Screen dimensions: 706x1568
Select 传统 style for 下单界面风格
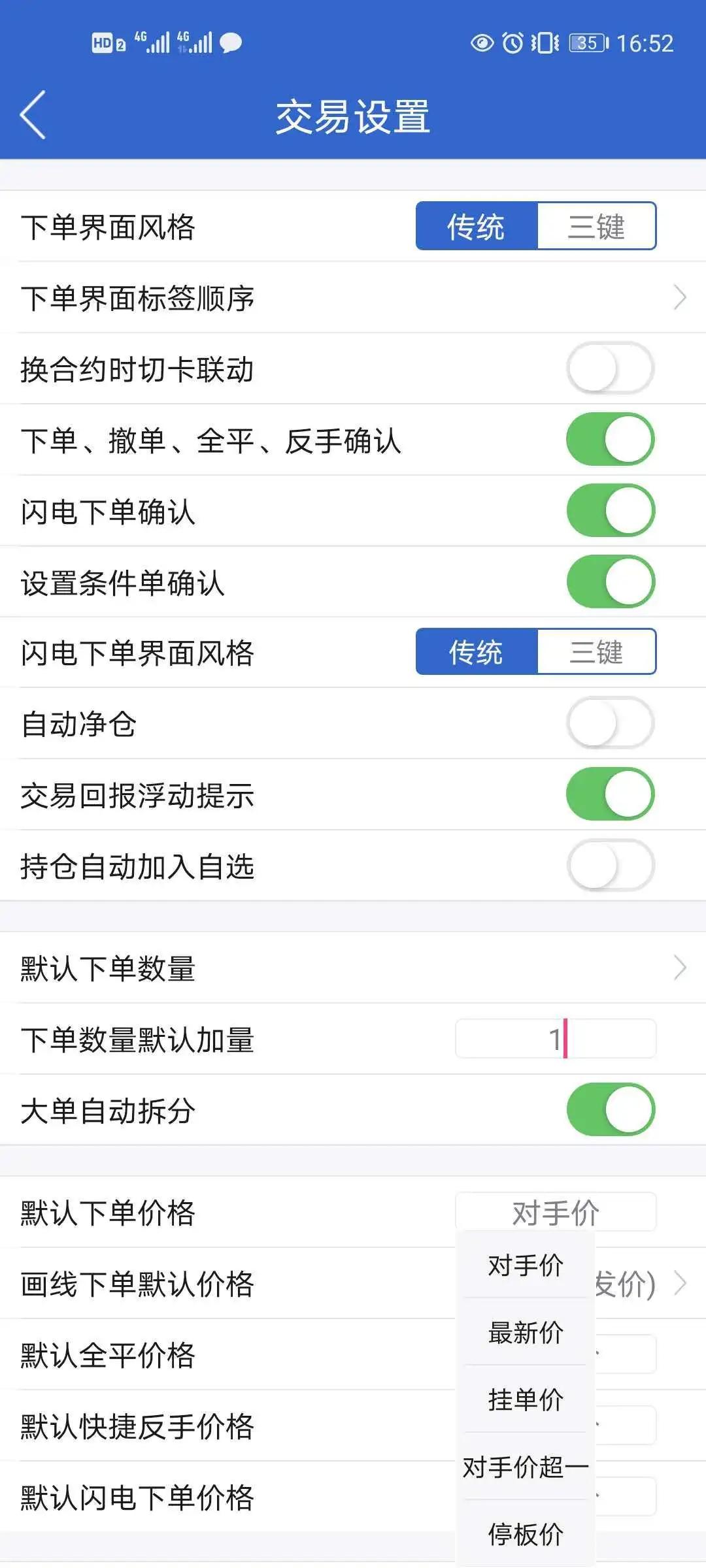(x=477, y=226)
